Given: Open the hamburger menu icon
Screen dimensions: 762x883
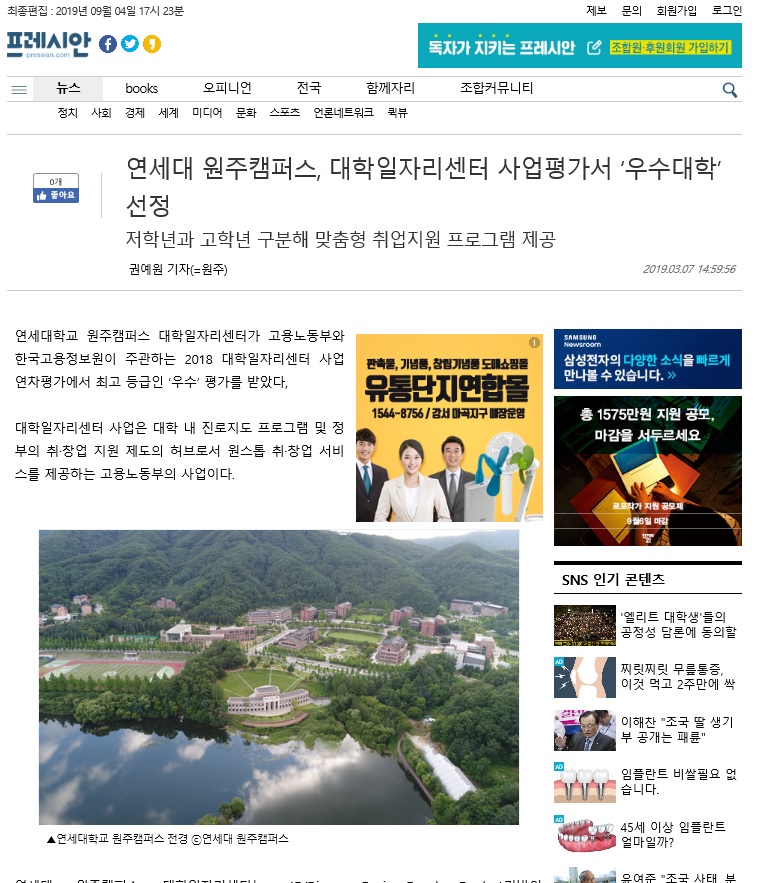Looking at the screenshot, I should 19,89.
